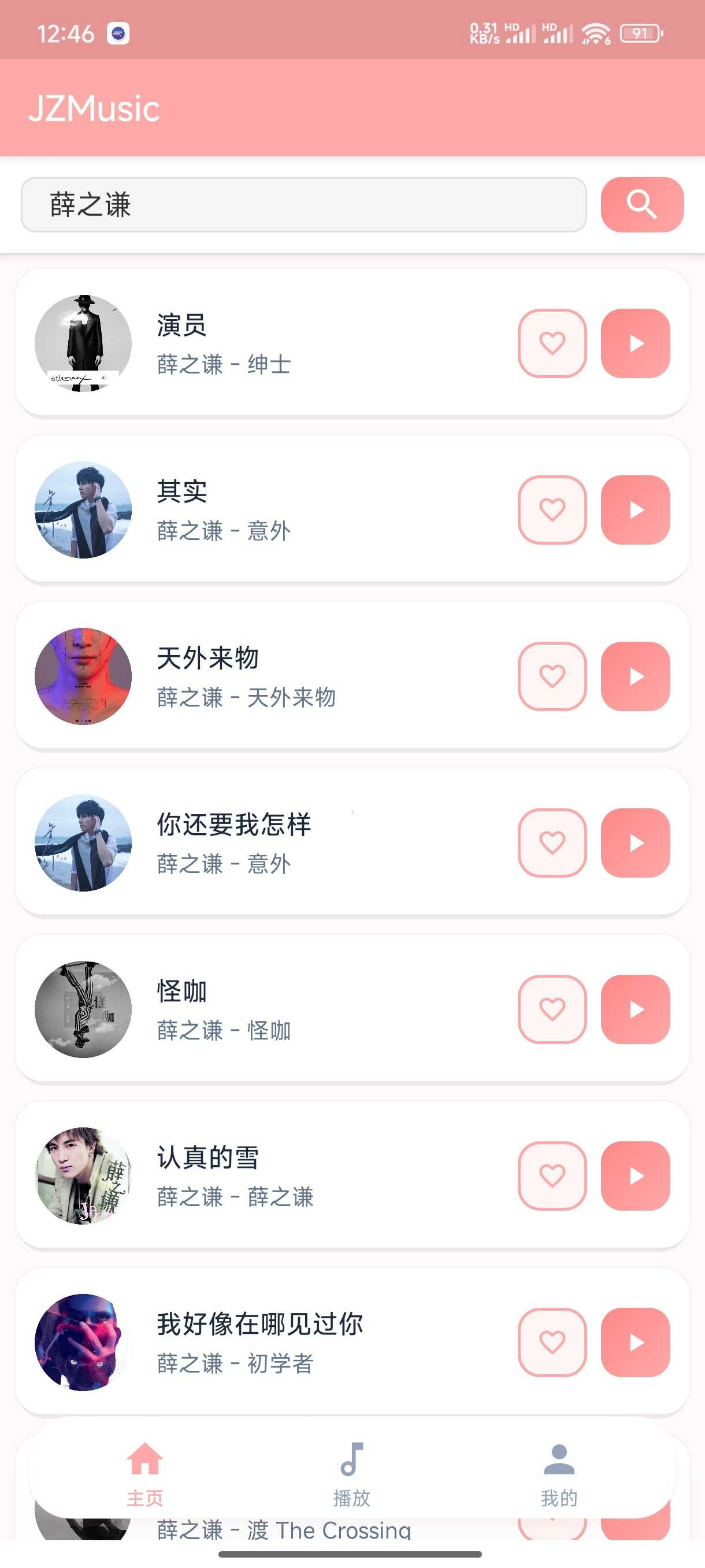Viewport: 705px width, 1568px height.
Task: Favorite the song 演员
Action: coord(551,343)
